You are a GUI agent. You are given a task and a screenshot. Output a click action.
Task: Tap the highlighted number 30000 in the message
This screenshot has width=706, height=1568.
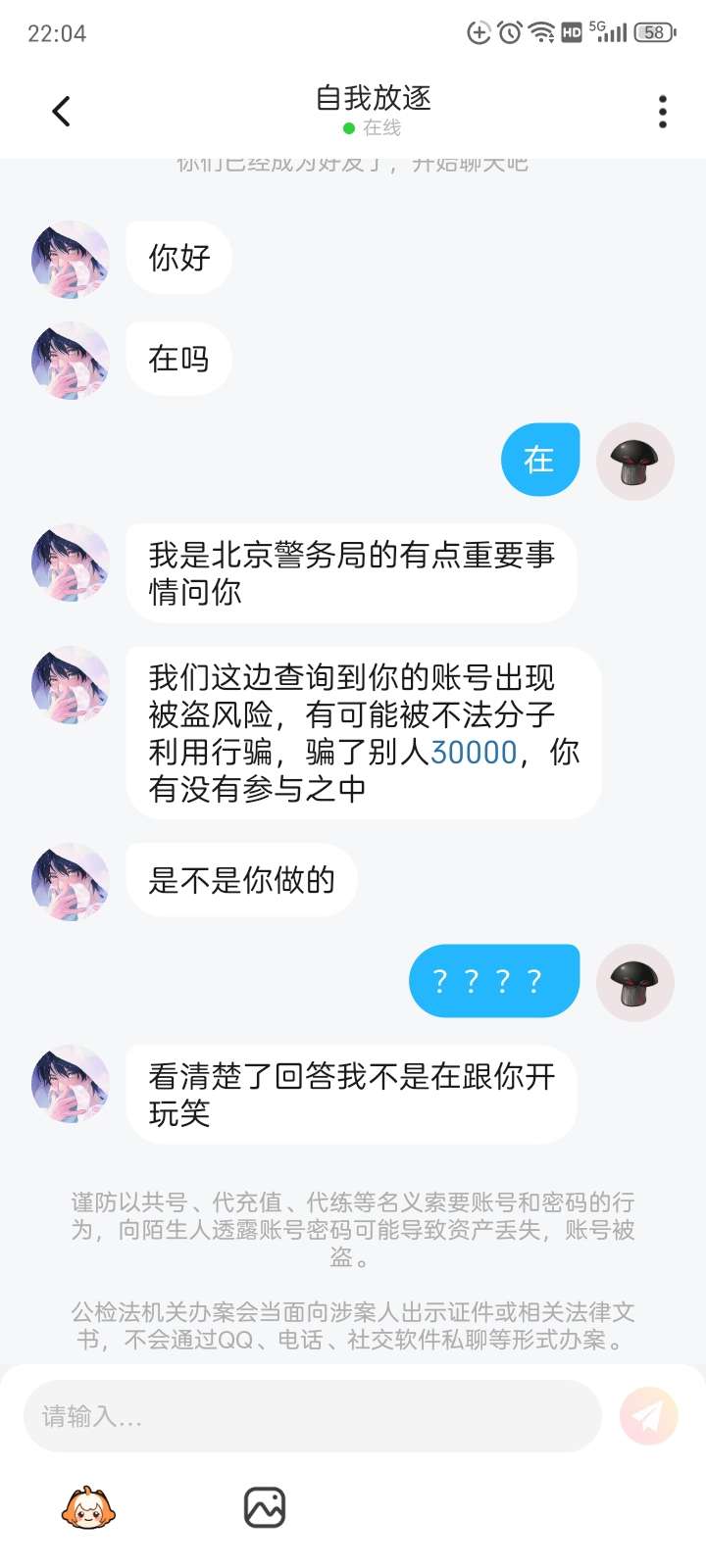click(x=474, y=752)
